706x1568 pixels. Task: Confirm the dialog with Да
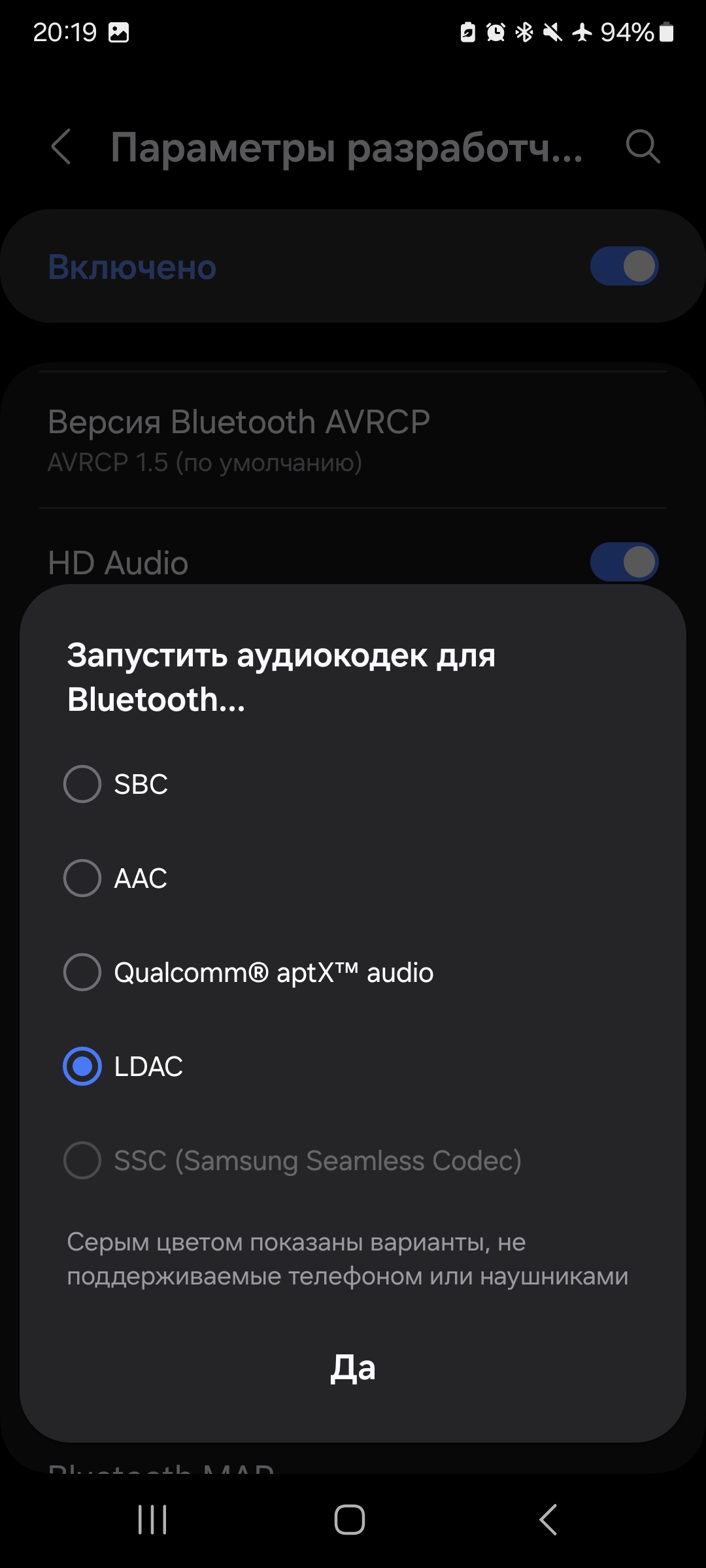pos(353,1367)
